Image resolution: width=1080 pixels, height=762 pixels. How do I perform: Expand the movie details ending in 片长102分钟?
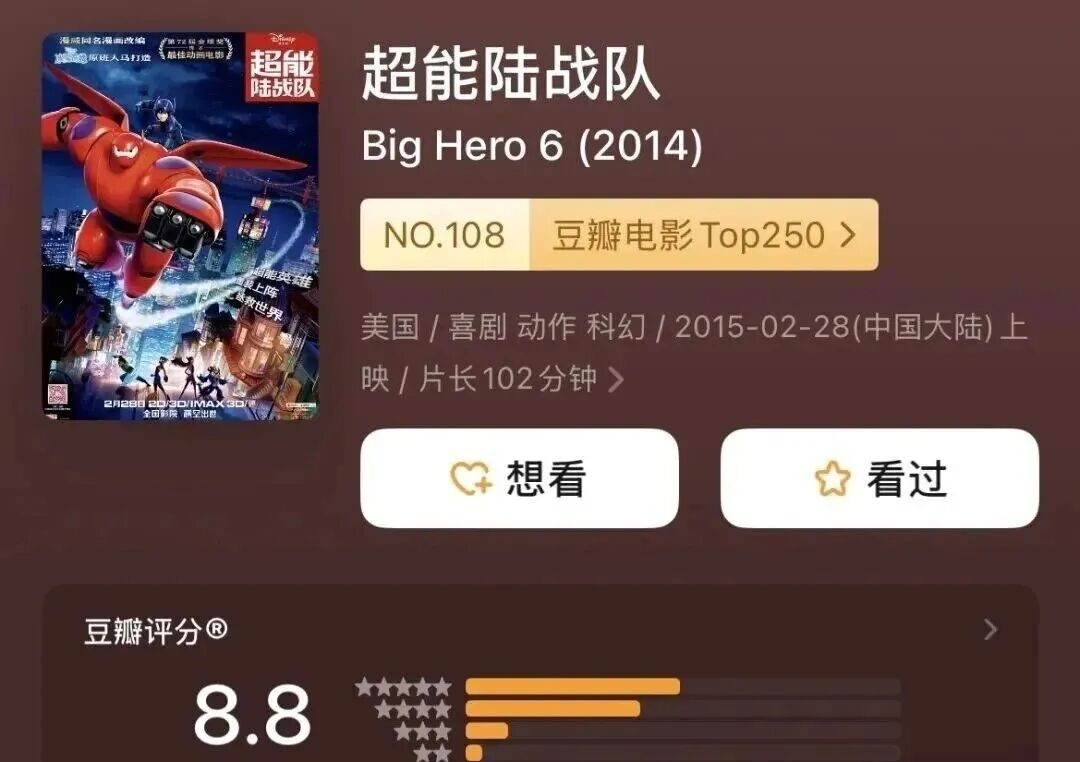coord(616,380)
